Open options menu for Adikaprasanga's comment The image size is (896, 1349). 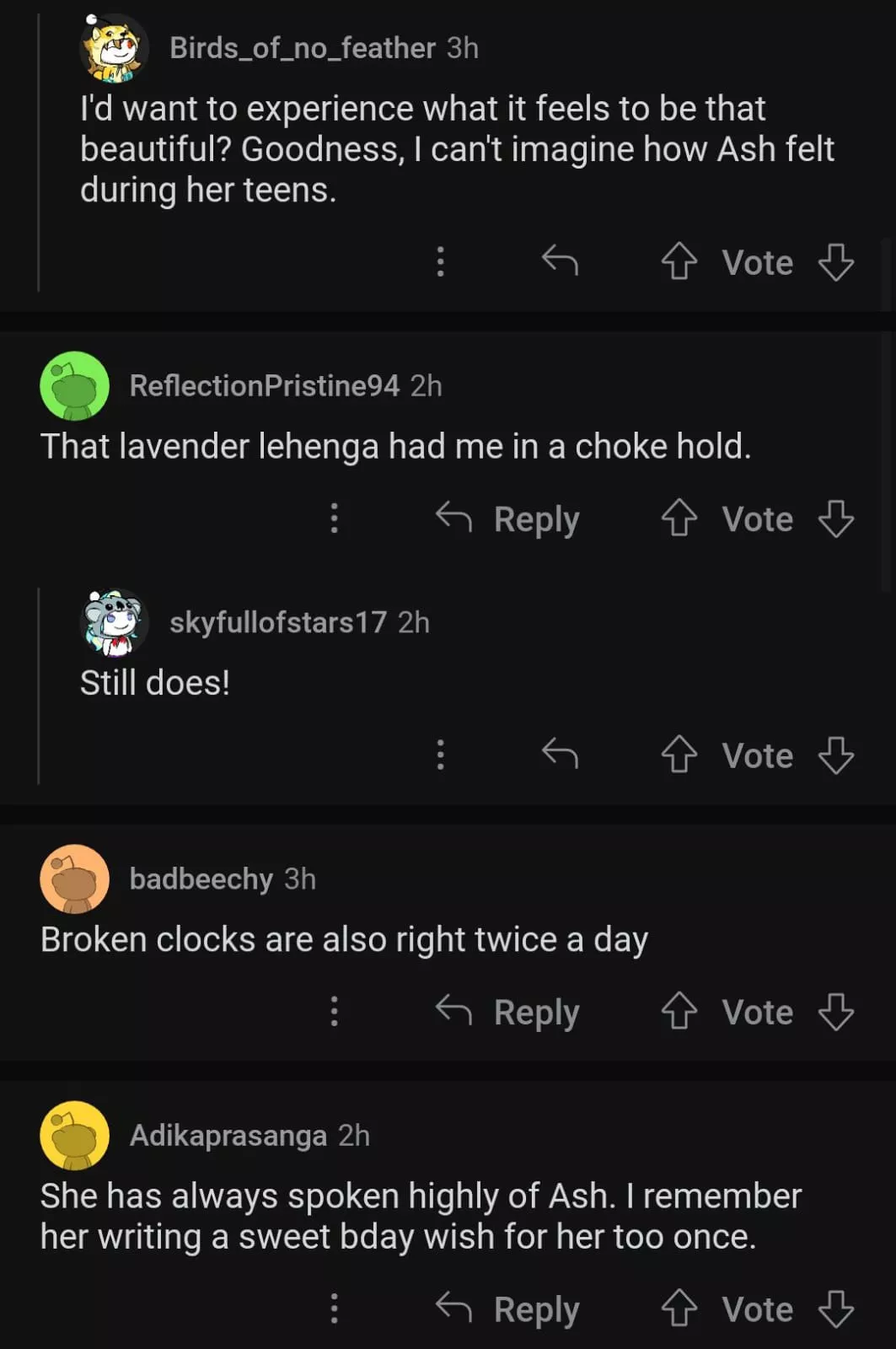335,1308
